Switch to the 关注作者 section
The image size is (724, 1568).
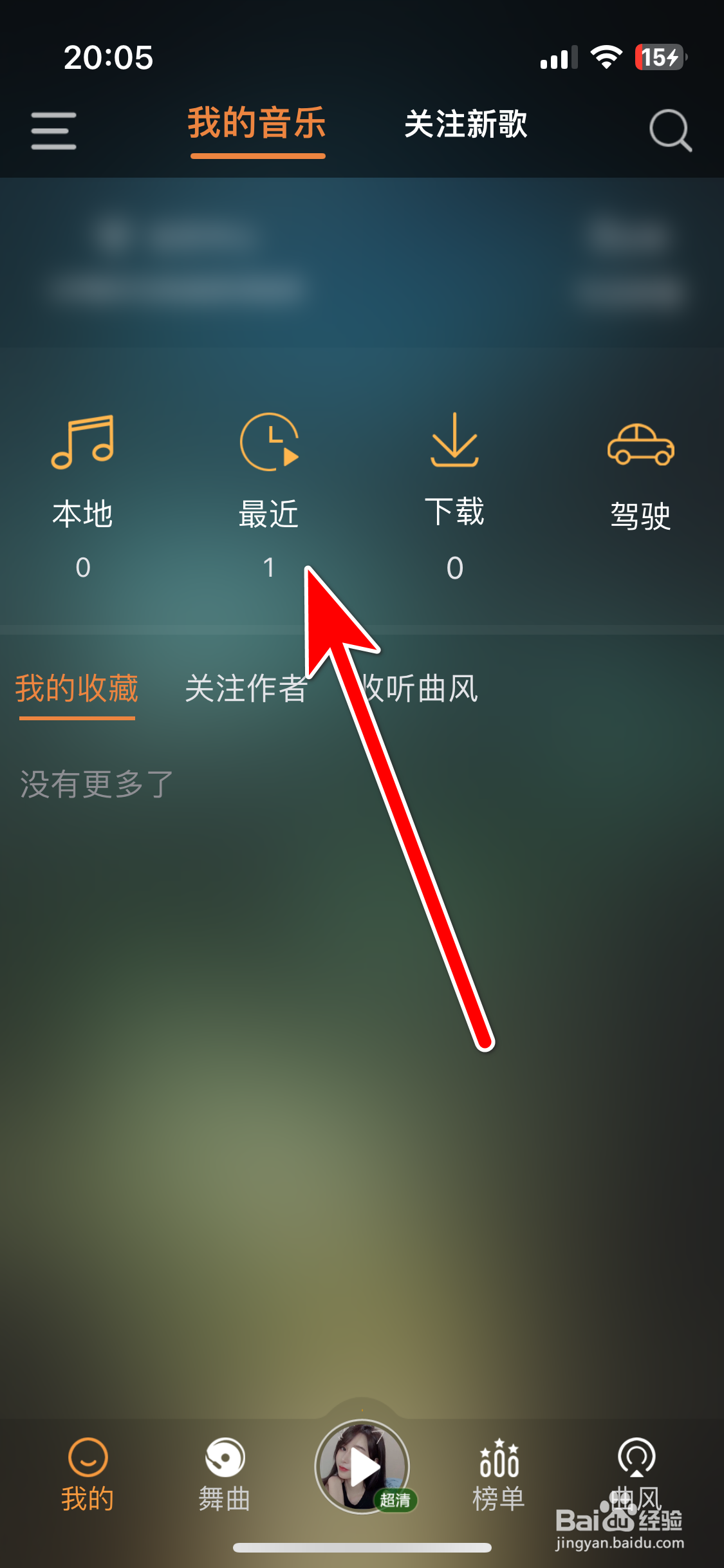pyautogui.click(x=247, y=687)
